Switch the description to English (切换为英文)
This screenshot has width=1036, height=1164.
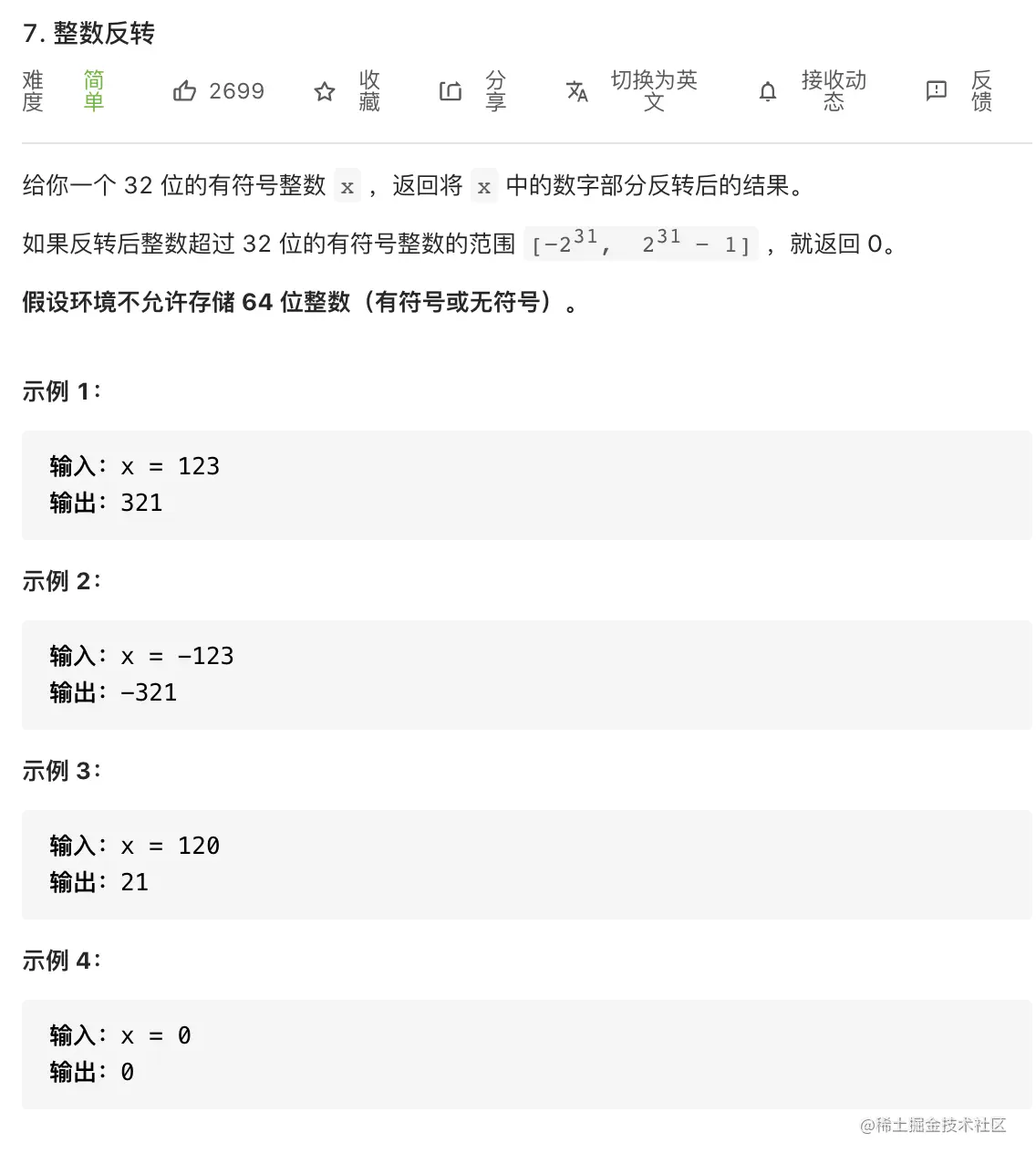pyautogui.click(x=577, y=91)
